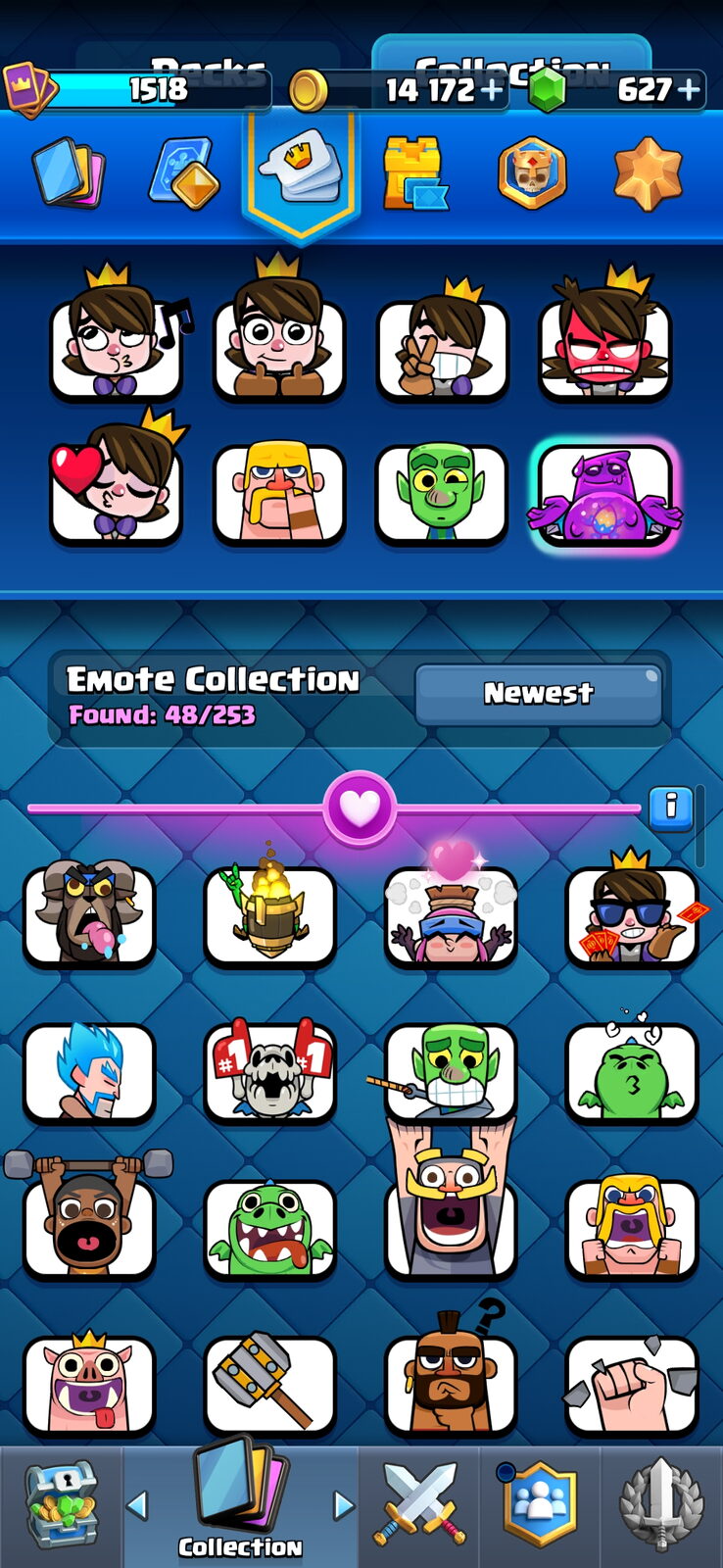
Task: Select the purple elixir blob emote in deck
Action: 603,495
